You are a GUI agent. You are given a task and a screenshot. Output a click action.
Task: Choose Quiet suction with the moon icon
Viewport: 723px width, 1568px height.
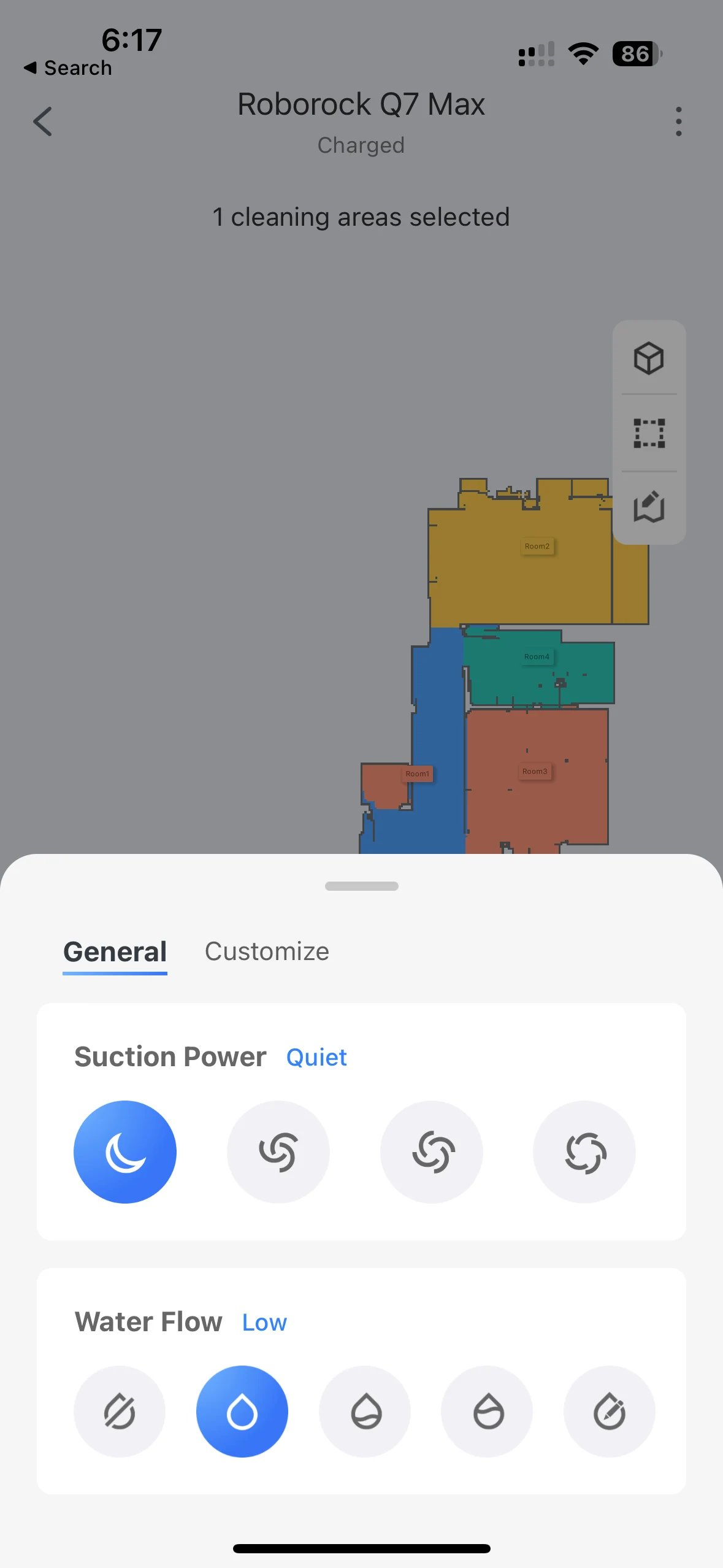[125, 1152]
